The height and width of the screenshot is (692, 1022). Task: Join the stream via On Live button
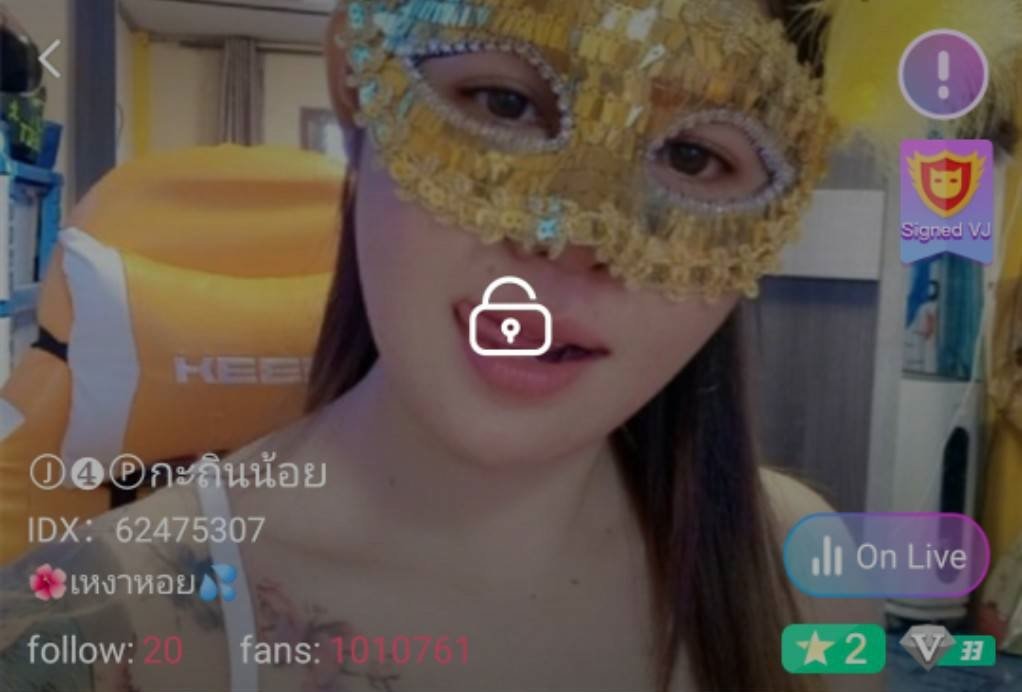(x=886, y=557)
